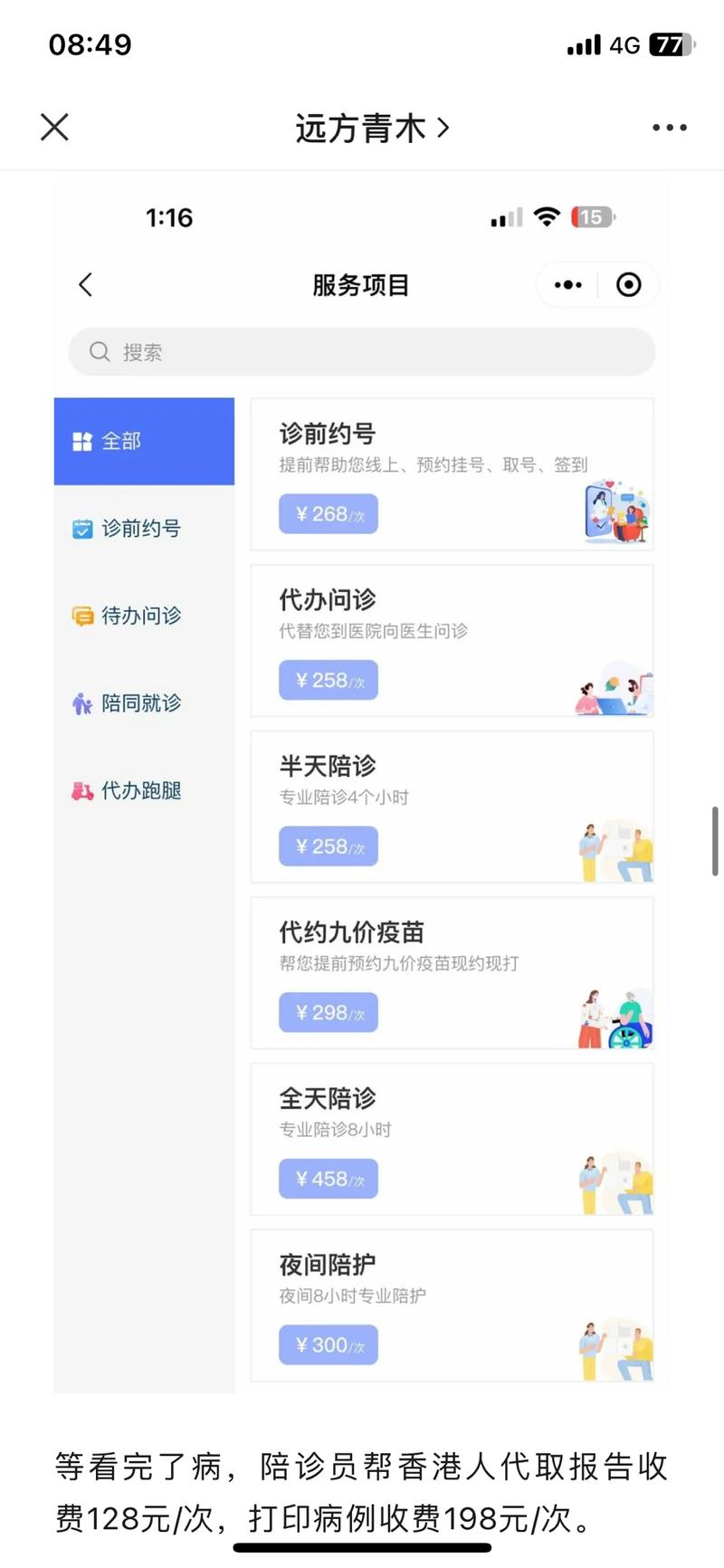Click the ¥268/次 price tag on 诊前约号
724x1568 pixels.
coord(328,513)
